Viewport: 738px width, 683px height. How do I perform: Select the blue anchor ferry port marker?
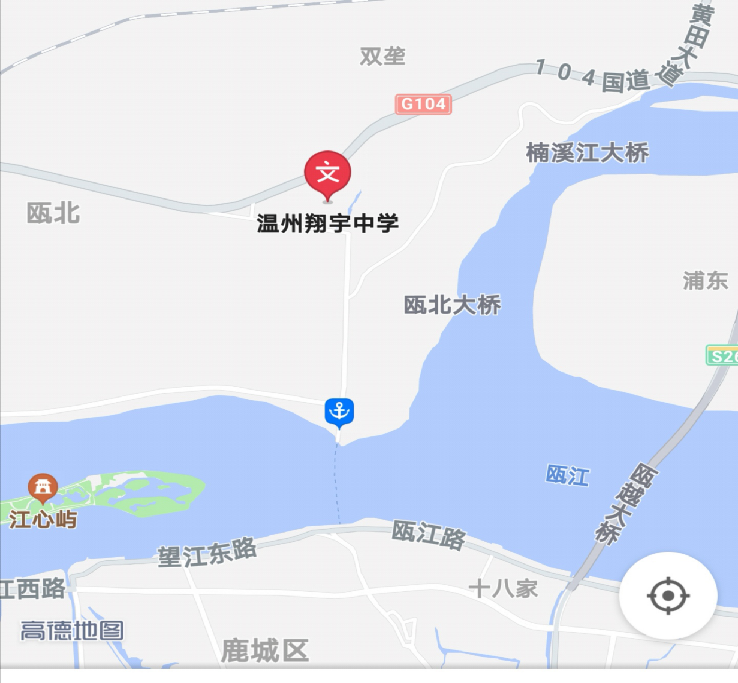[x=339, y=411]
